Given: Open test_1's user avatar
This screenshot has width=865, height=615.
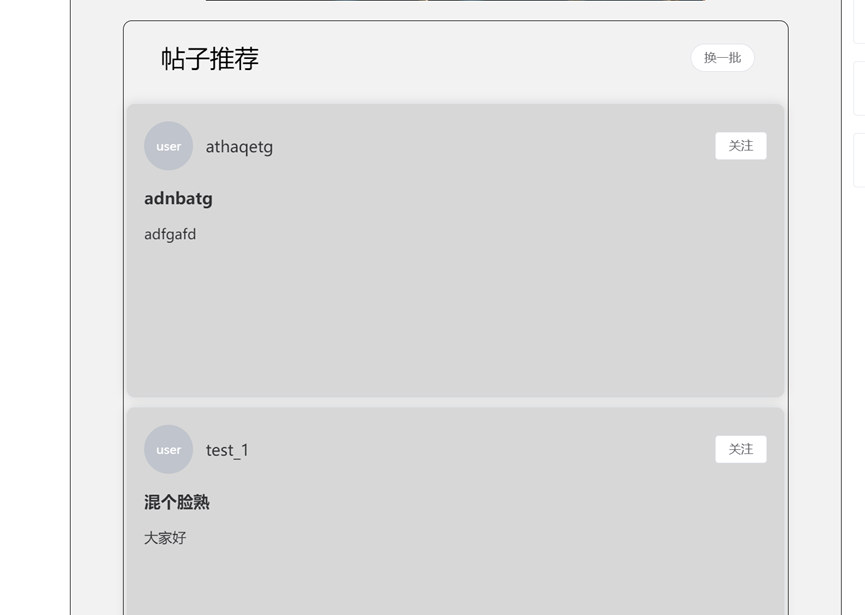Looking at the screenshot, I should [x=168, y=449].
